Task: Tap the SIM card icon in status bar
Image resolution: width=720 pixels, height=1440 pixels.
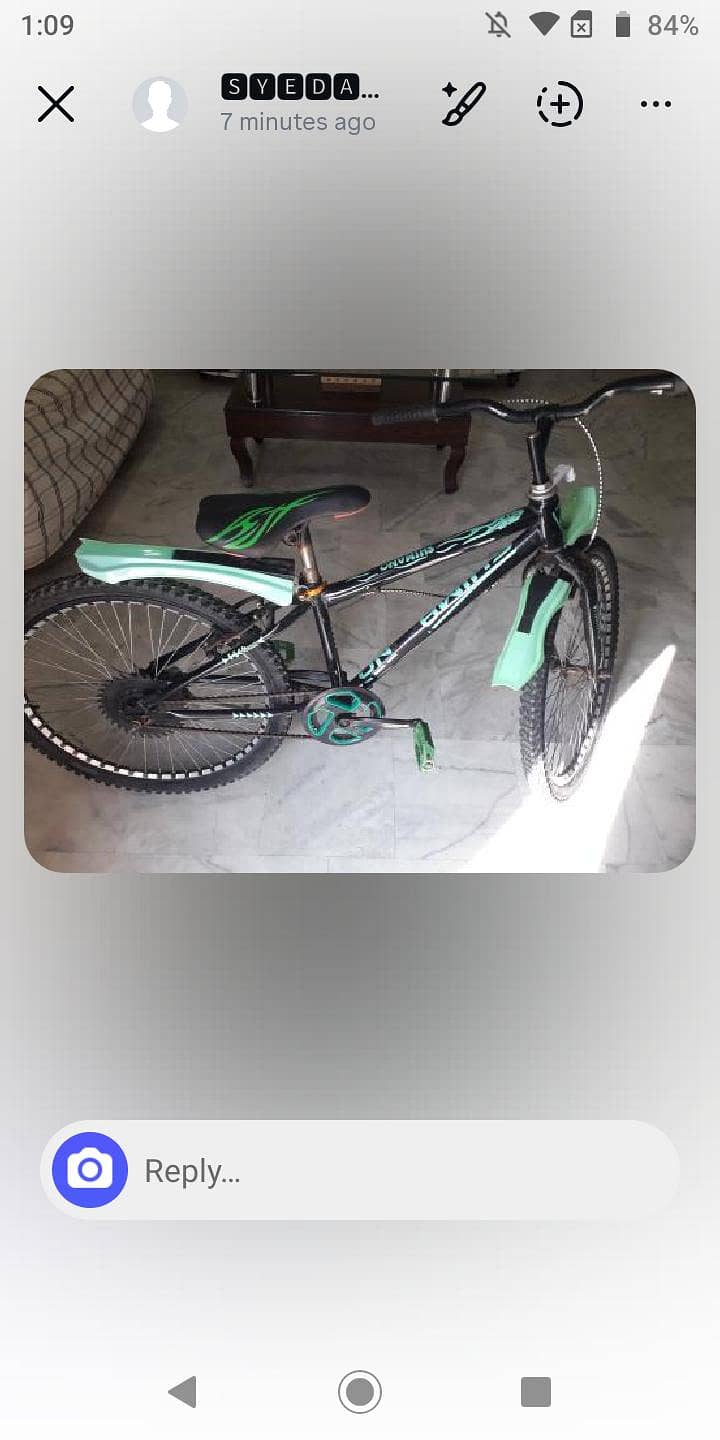Action: [585, 25]
